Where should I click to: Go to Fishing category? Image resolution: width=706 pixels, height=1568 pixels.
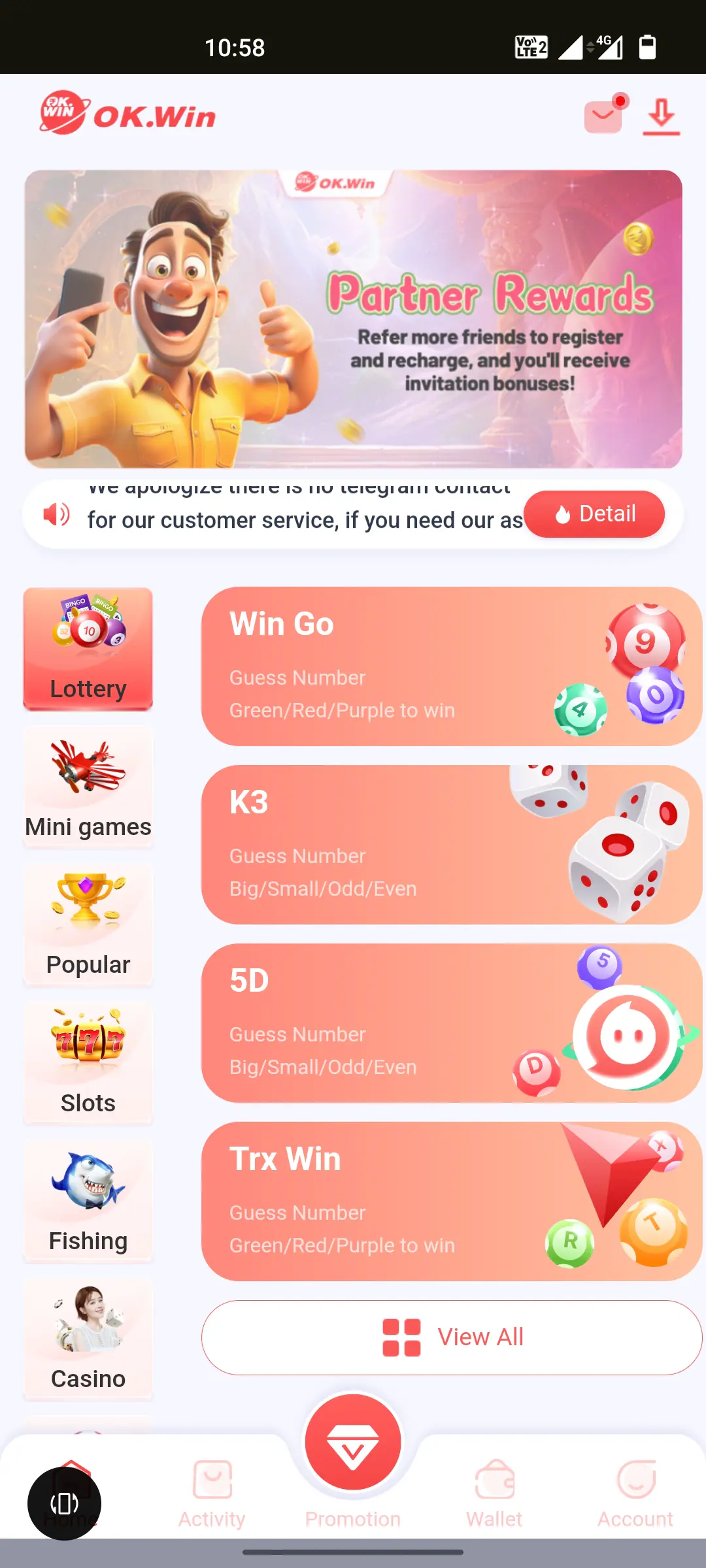click(x=88, y=1201)
